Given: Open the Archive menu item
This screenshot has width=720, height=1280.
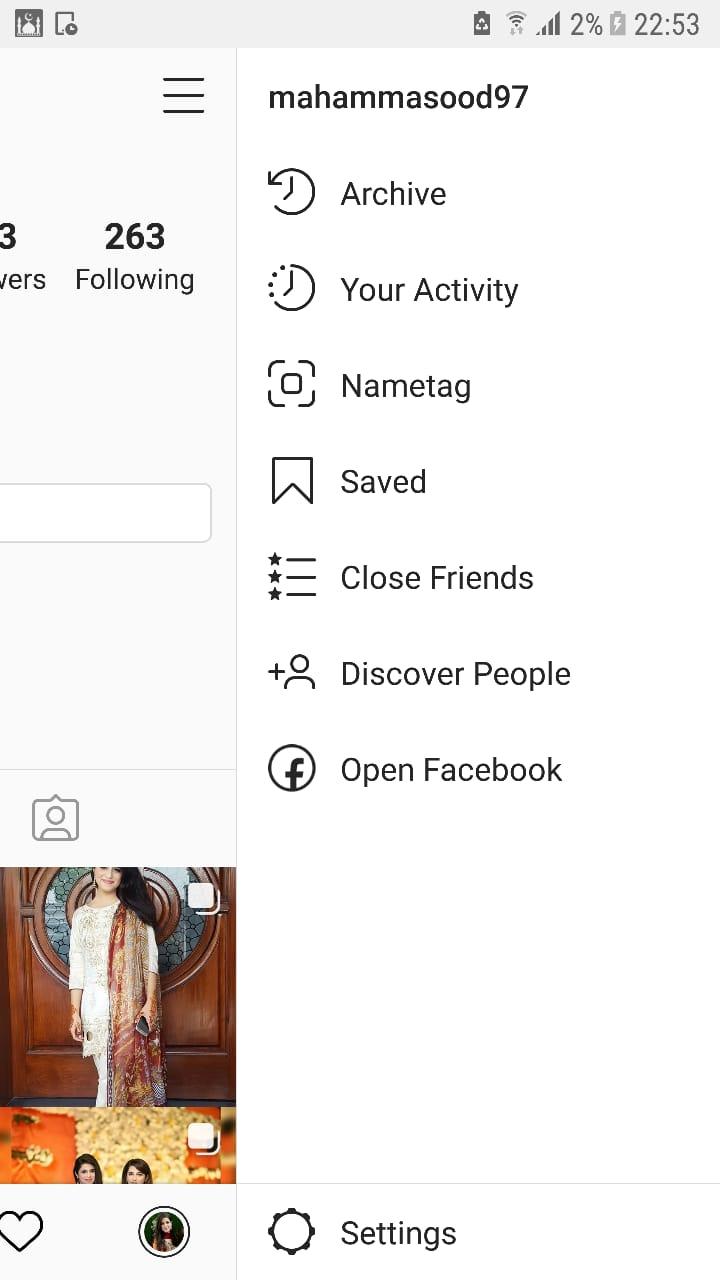Looking at the screenshot, I should point(393,193).
